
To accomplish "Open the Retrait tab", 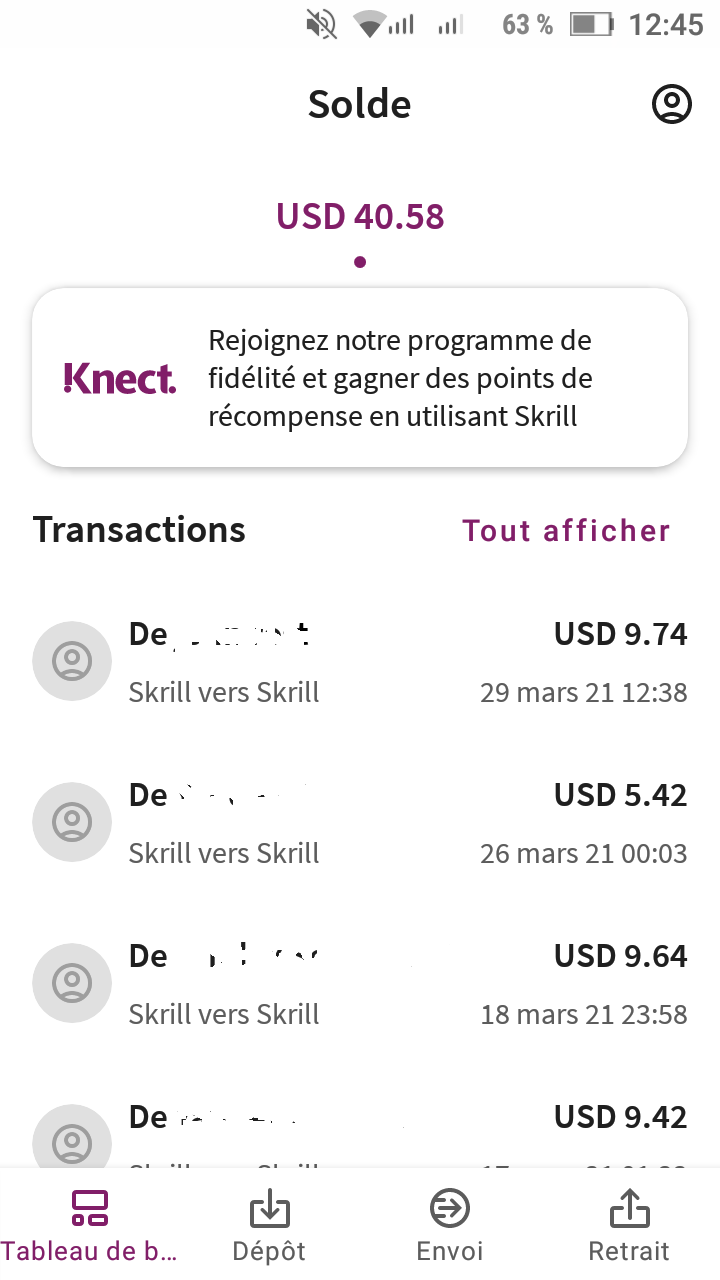I will pos(629,1225).
